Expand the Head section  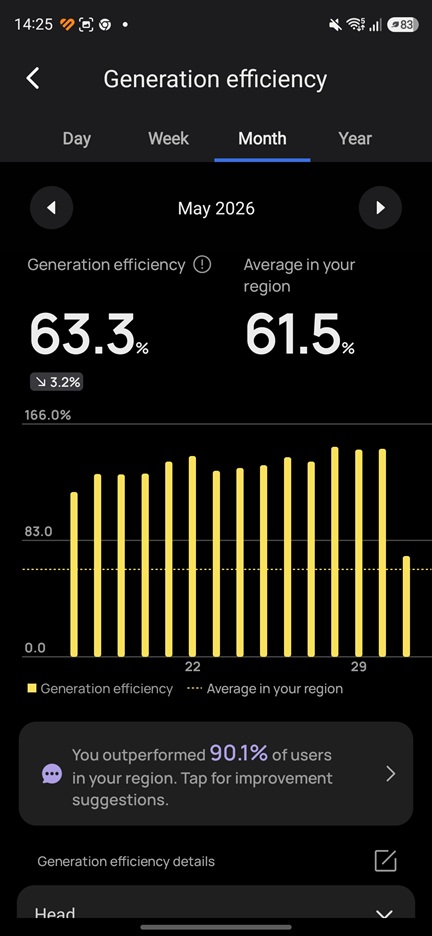point(385,913)
